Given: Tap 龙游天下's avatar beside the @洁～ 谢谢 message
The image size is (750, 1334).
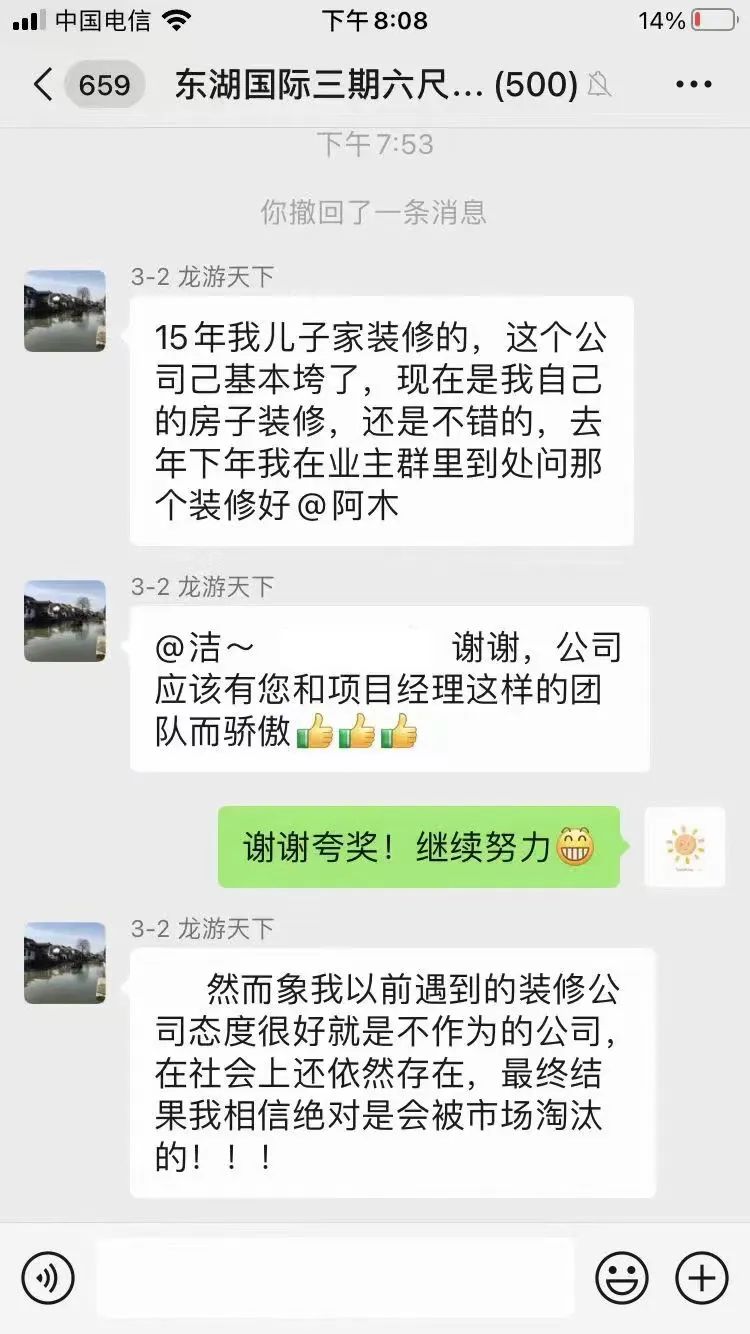Looking at the screenshot, I should pyautogui.click(x=65, y=621).
